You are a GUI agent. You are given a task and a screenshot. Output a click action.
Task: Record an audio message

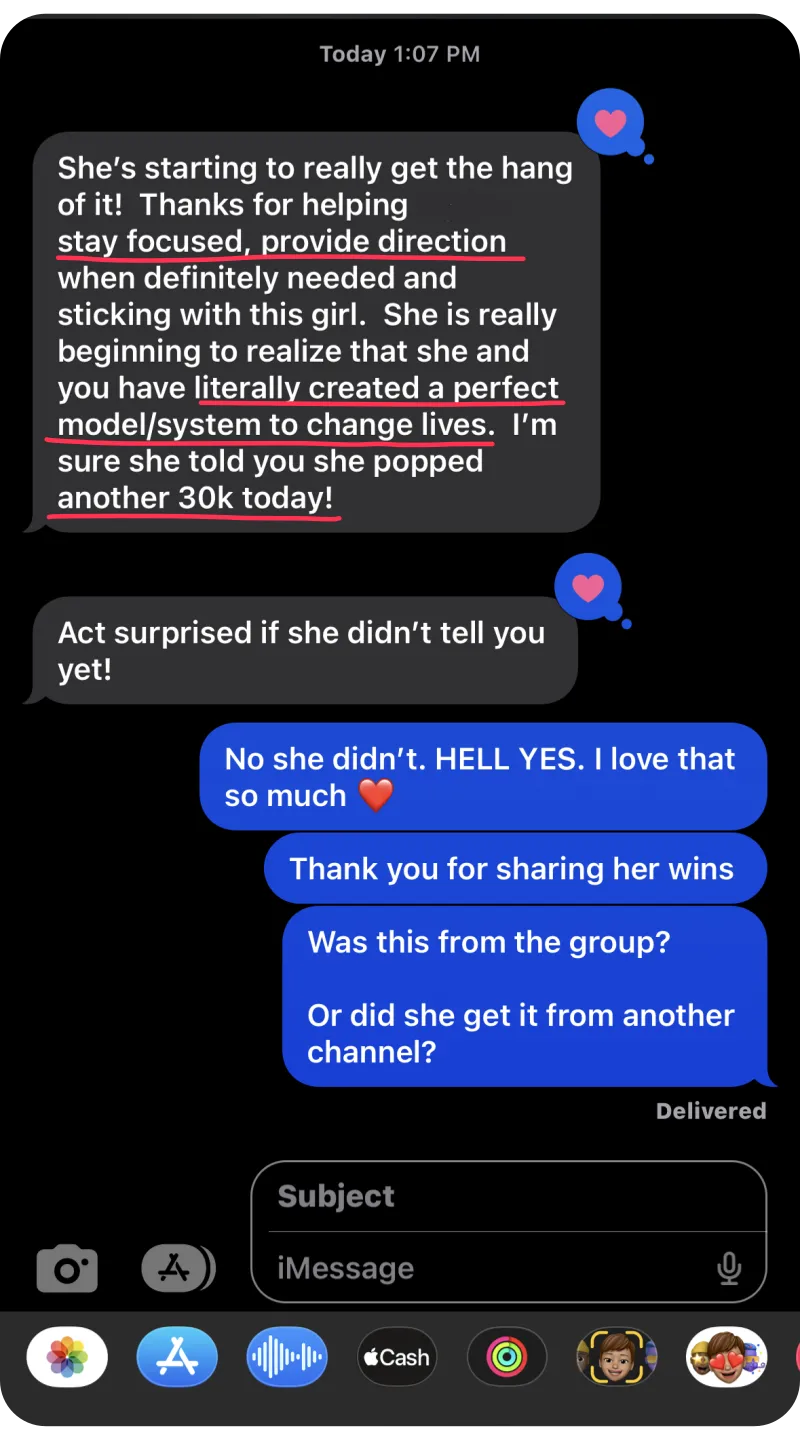(x=287, y=1357)
